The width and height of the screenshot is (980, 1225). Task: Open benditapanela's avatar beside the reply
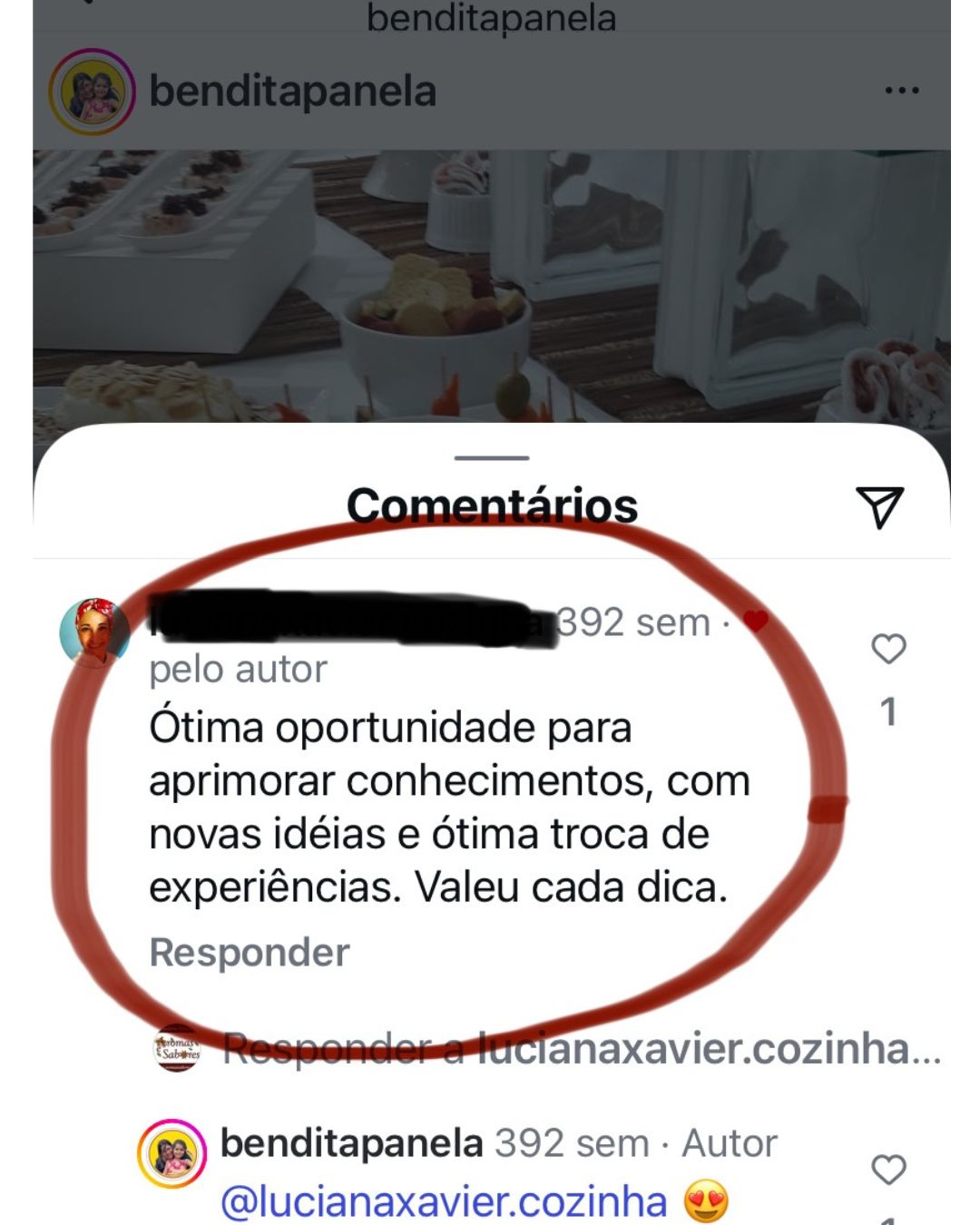pyautogui.click(x=171, y=1154)
